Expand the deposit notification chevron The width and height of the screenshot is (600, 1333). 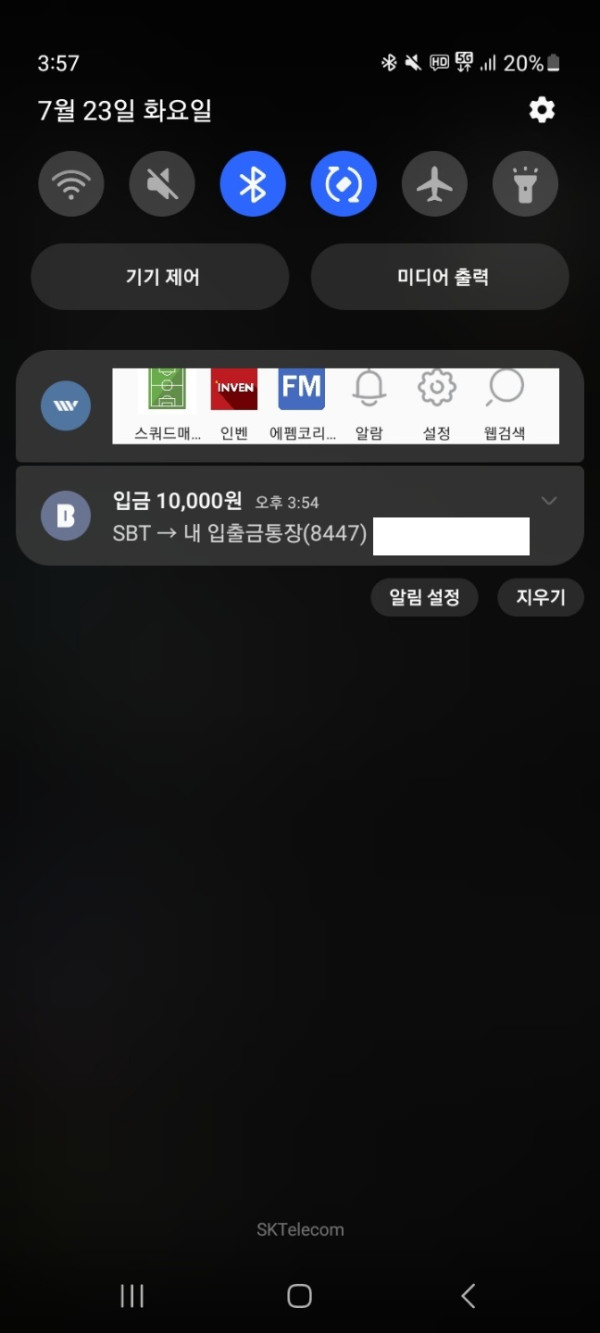point(548,501)
